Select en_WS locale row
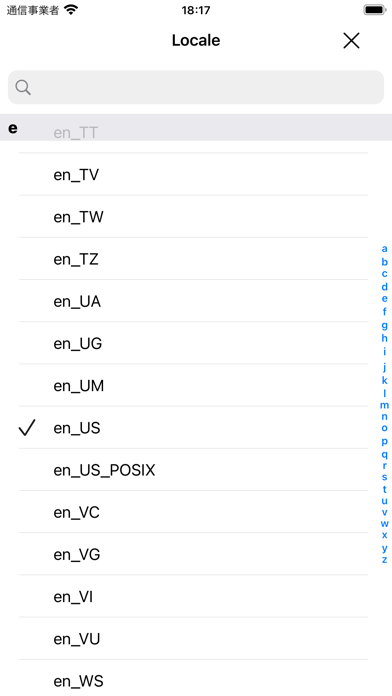 click(x=194, y=679)
